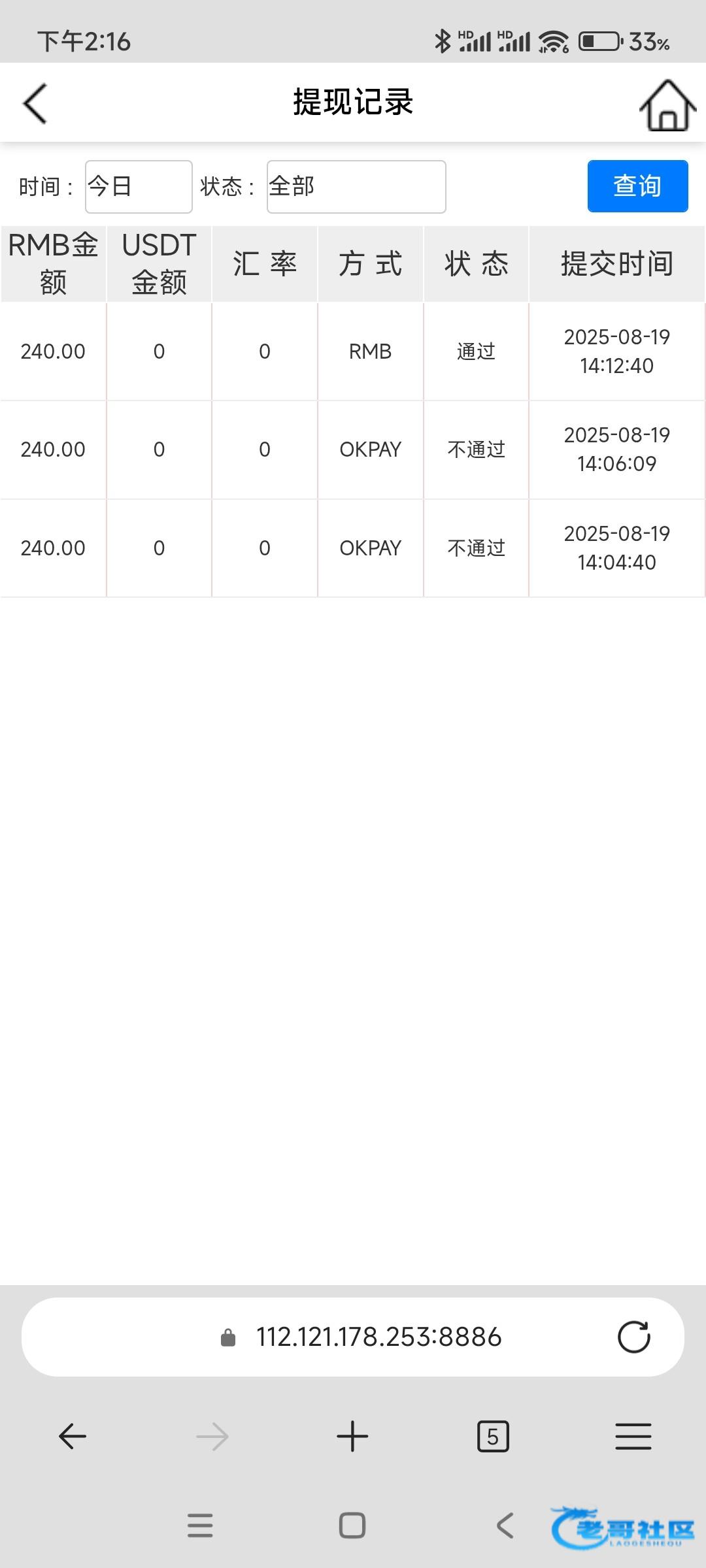Go back from the 提现记录 page
The height and width of the screenshot is (1568, 706).
(x=35, y=103)
